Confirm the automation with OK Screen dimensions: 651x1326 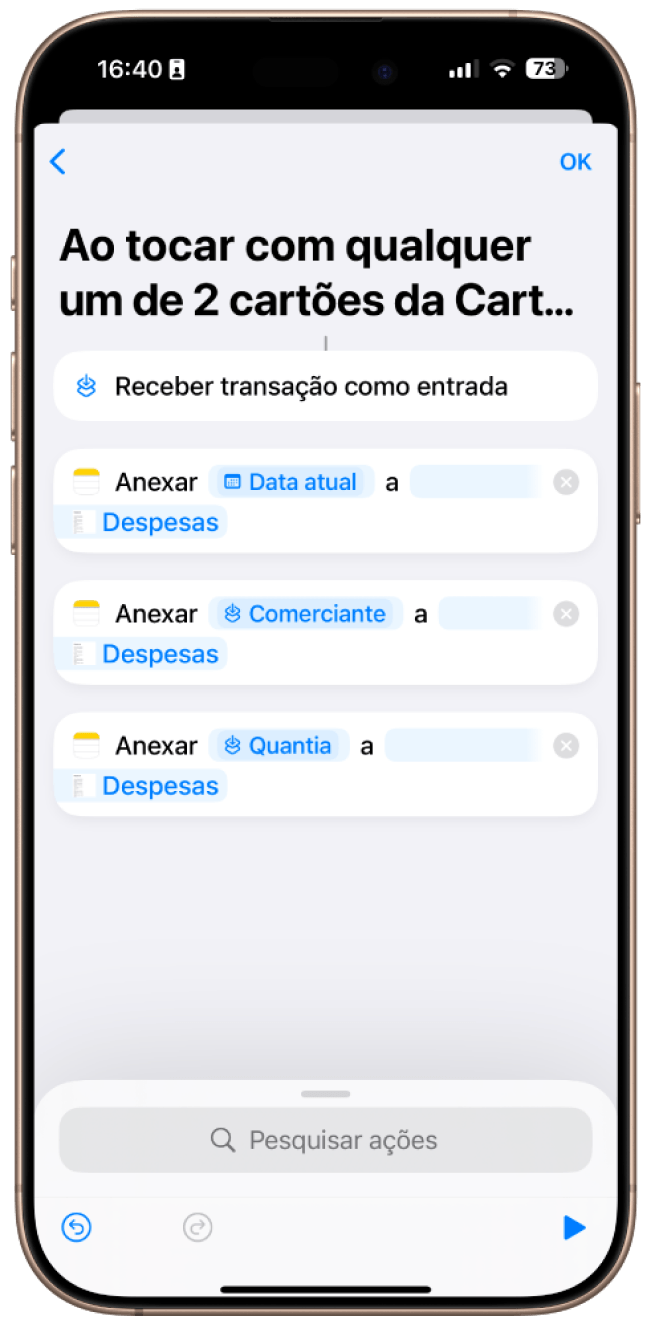575,162
